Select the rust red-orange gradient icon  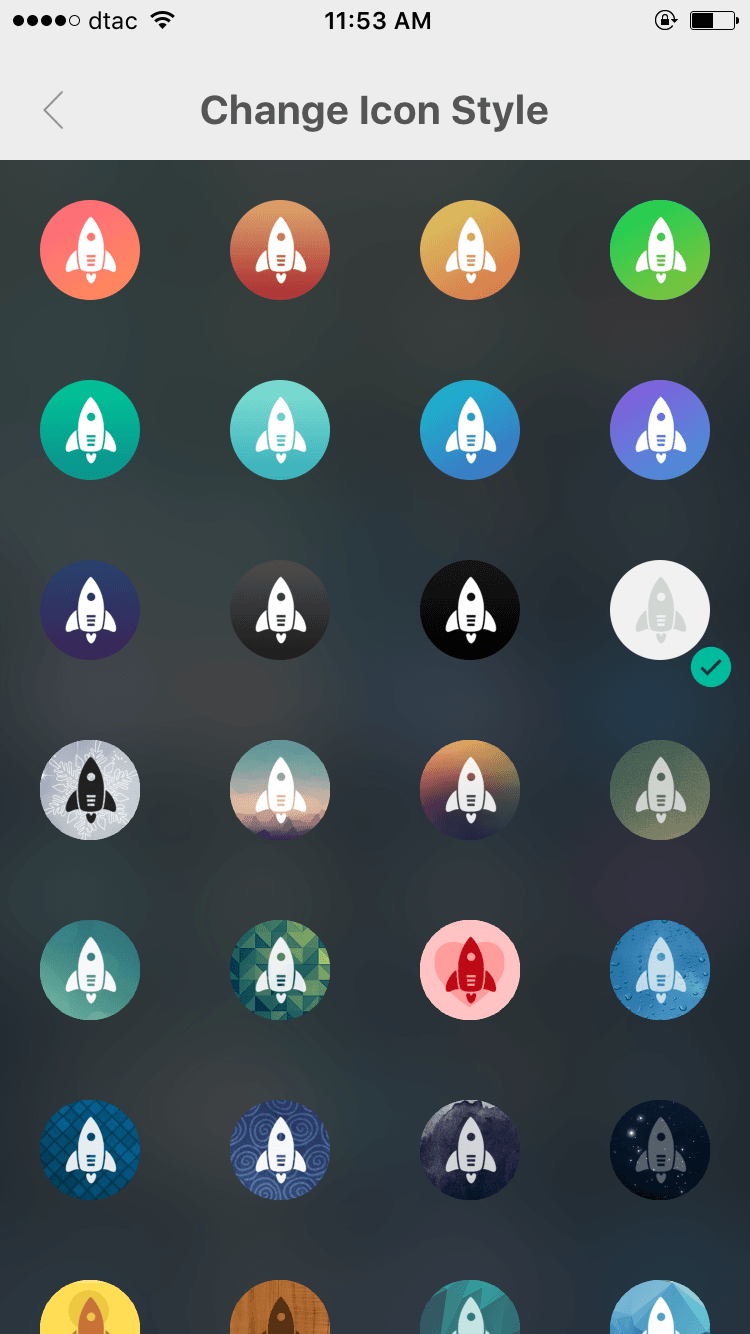(x=280, y=250)
